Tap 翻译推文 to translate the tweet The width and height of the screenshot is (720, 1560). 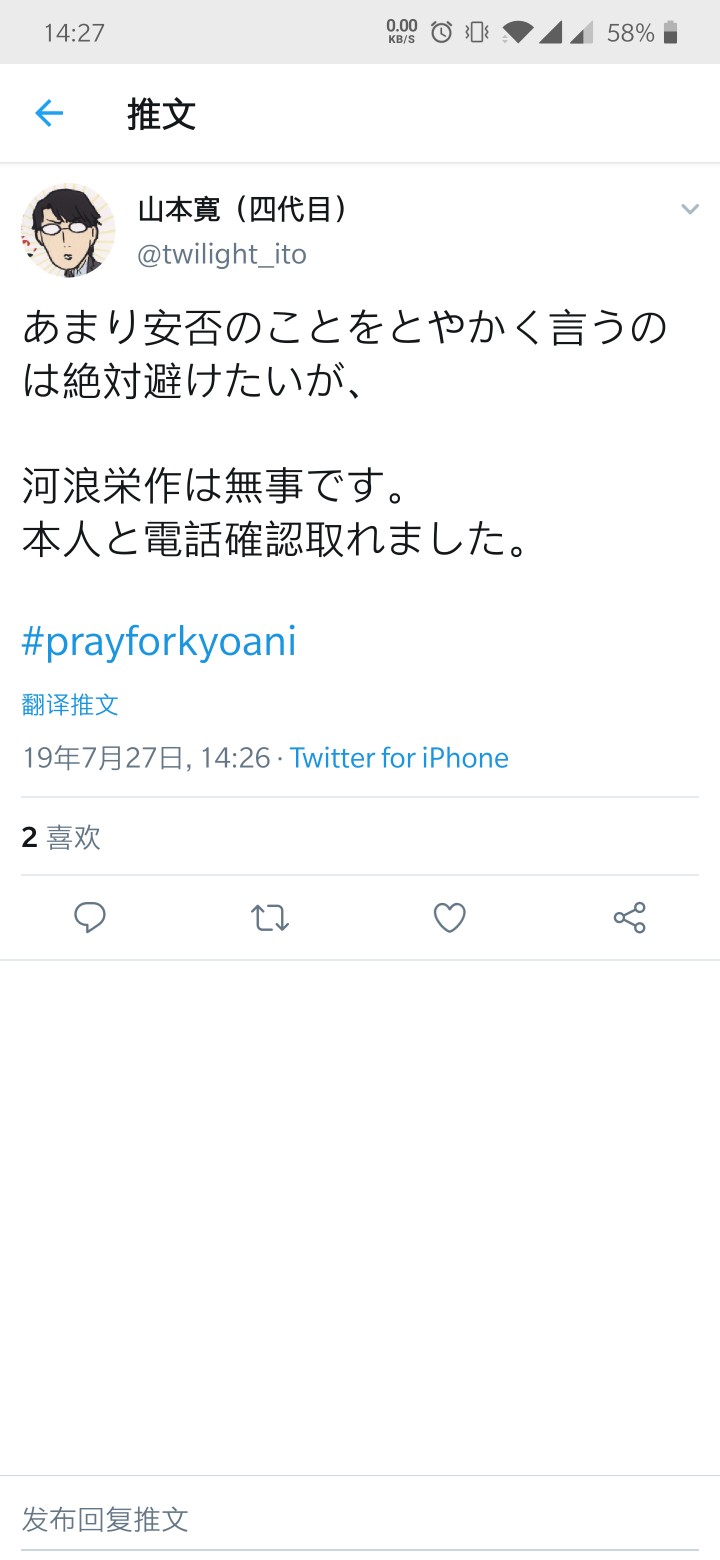(70, 704)
